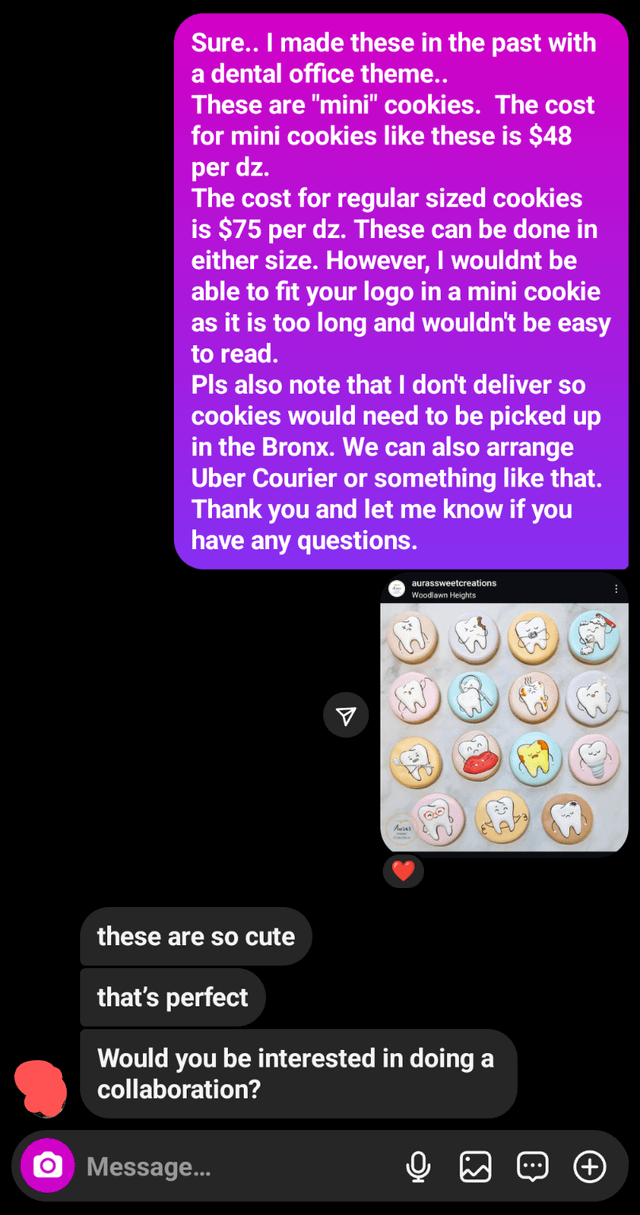
Task: Open the shared aurassweetcreations cookie post
Action: click(x=504, y=727)
